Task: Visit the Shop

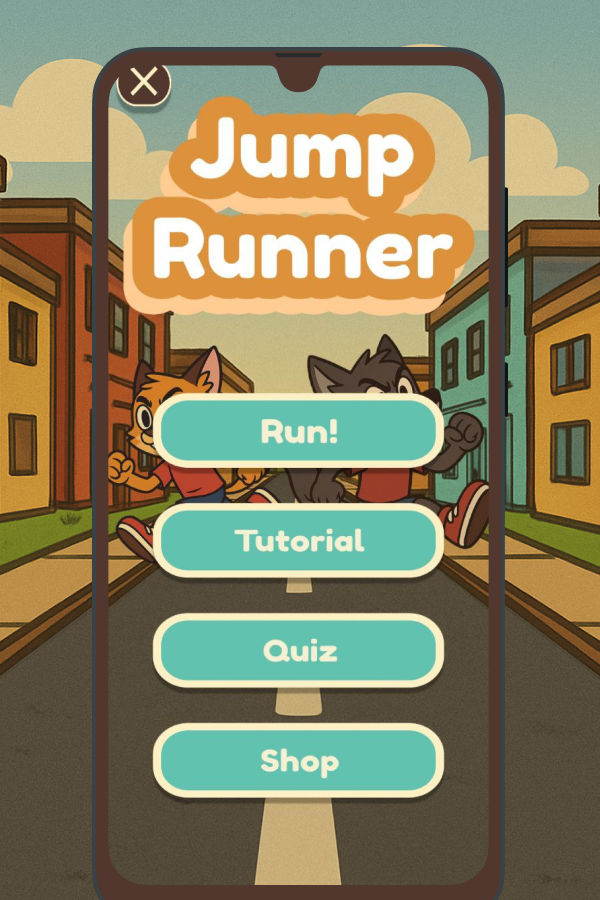Action: tap(299, 761)
